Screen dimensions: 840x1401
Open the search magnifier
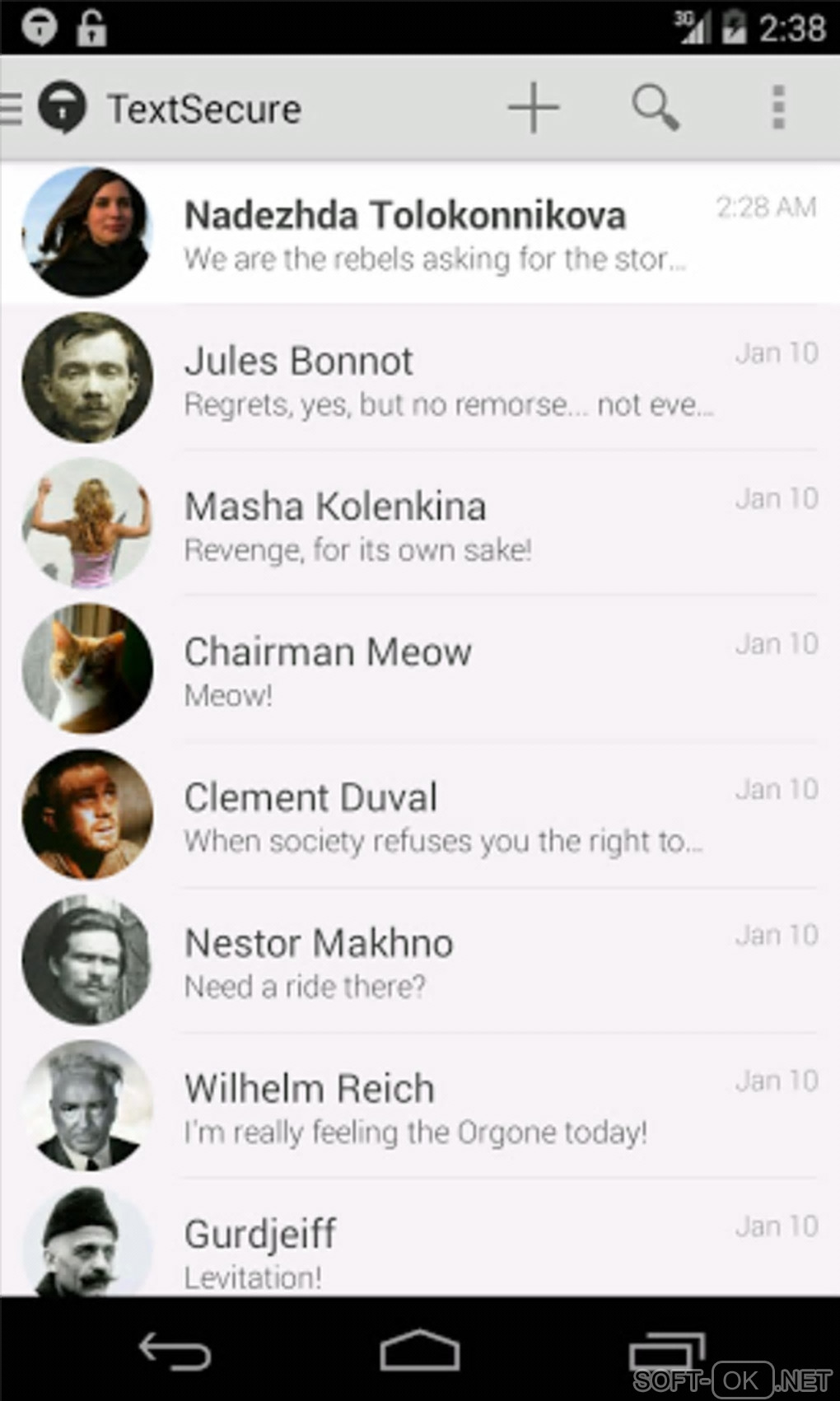point(655,108)
